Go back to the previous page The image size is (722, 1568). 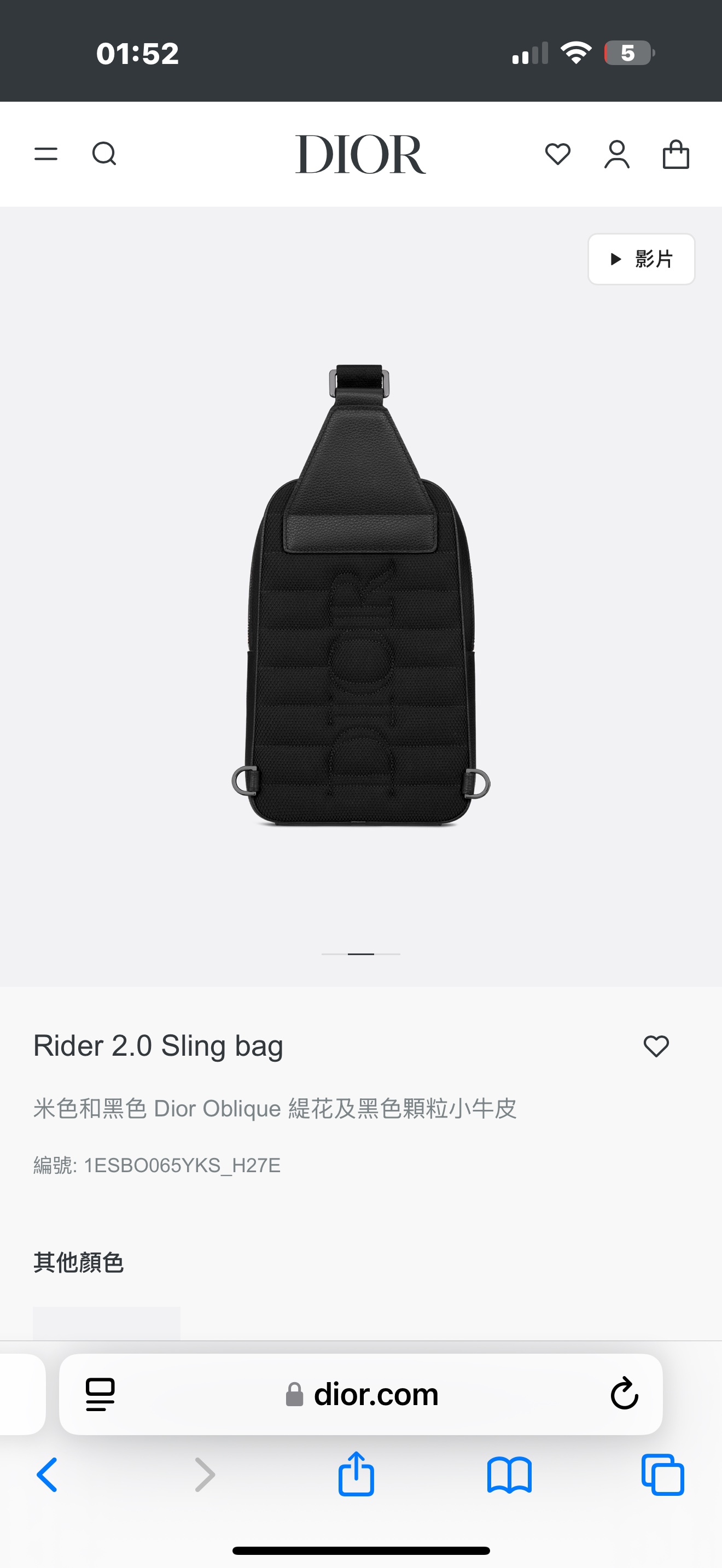48,1475
